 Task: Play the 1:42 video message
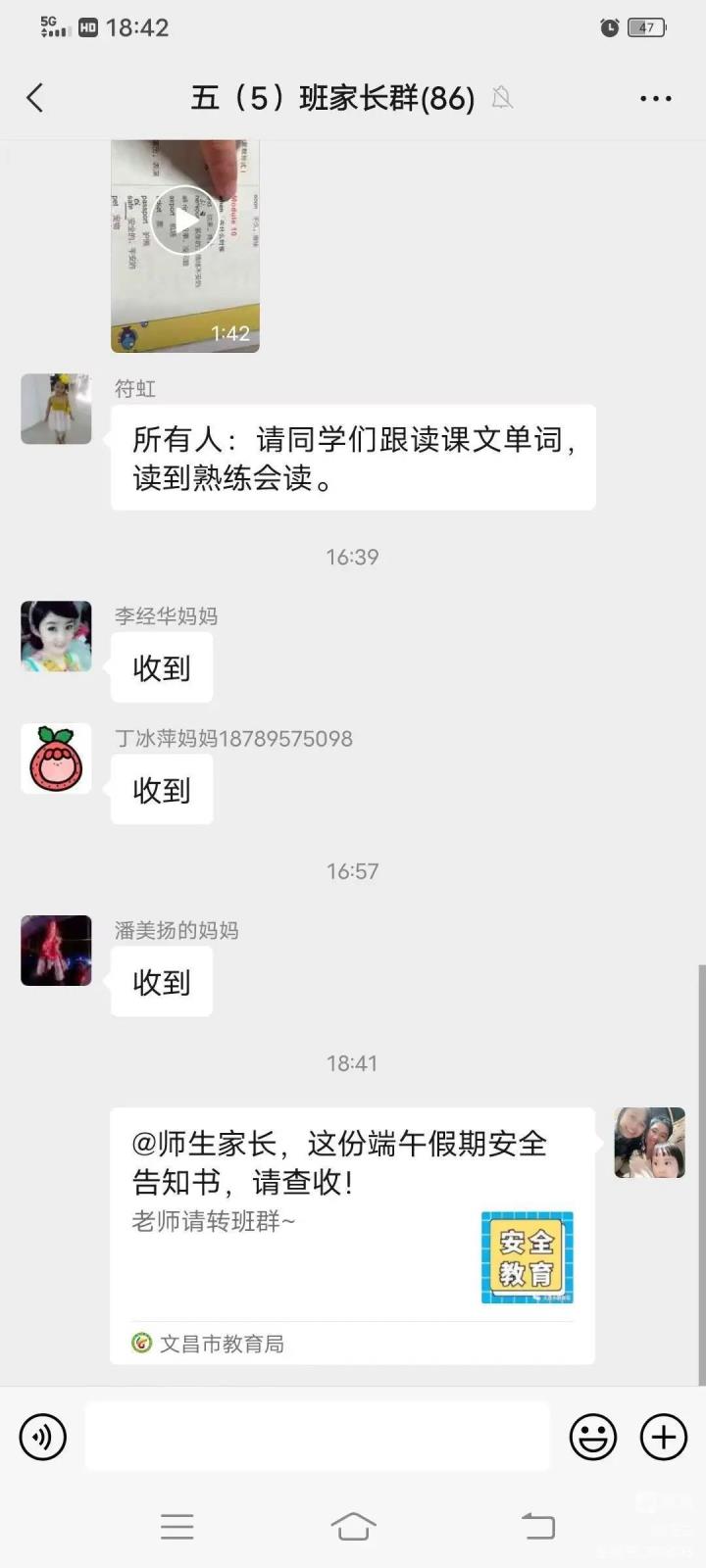tap(184, 220)
